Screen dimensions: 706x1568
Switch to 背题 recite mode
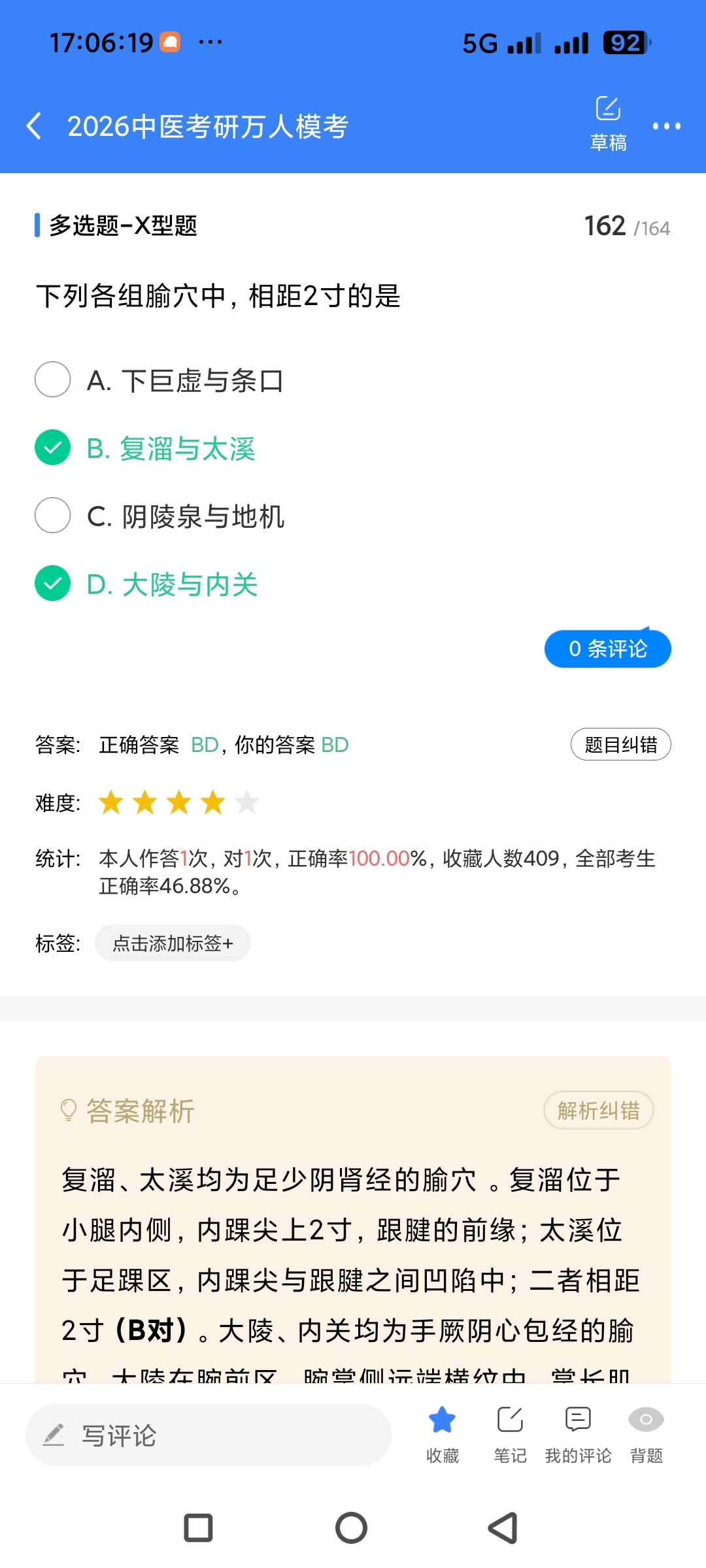point(646,1434)
